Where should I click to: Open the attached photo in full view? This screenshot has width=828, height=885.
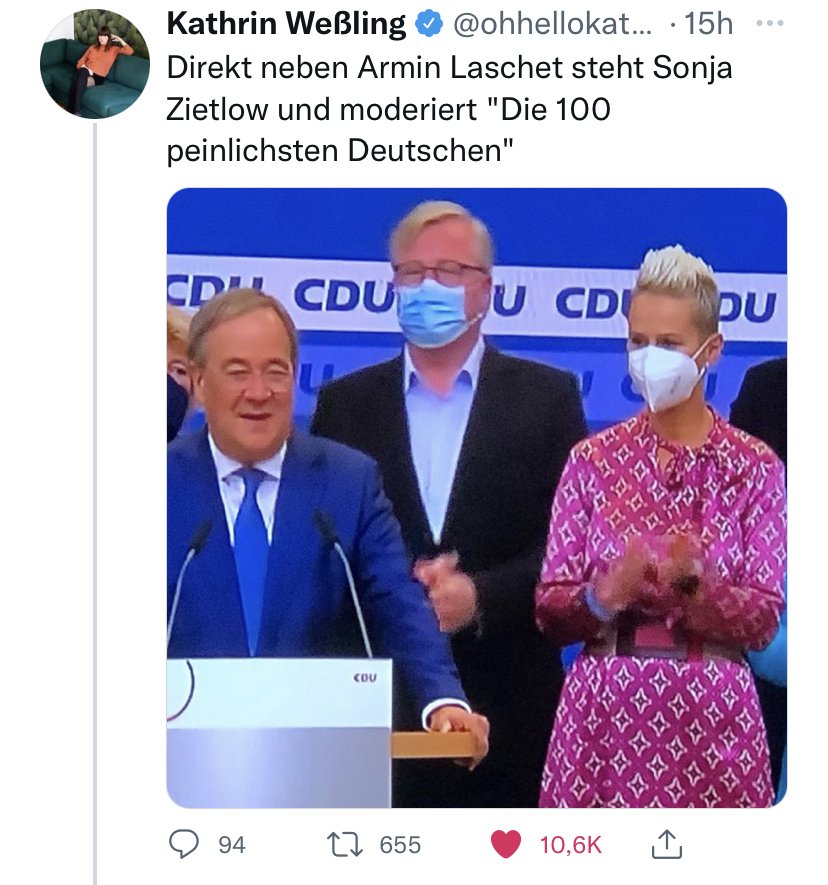point(476,497)
